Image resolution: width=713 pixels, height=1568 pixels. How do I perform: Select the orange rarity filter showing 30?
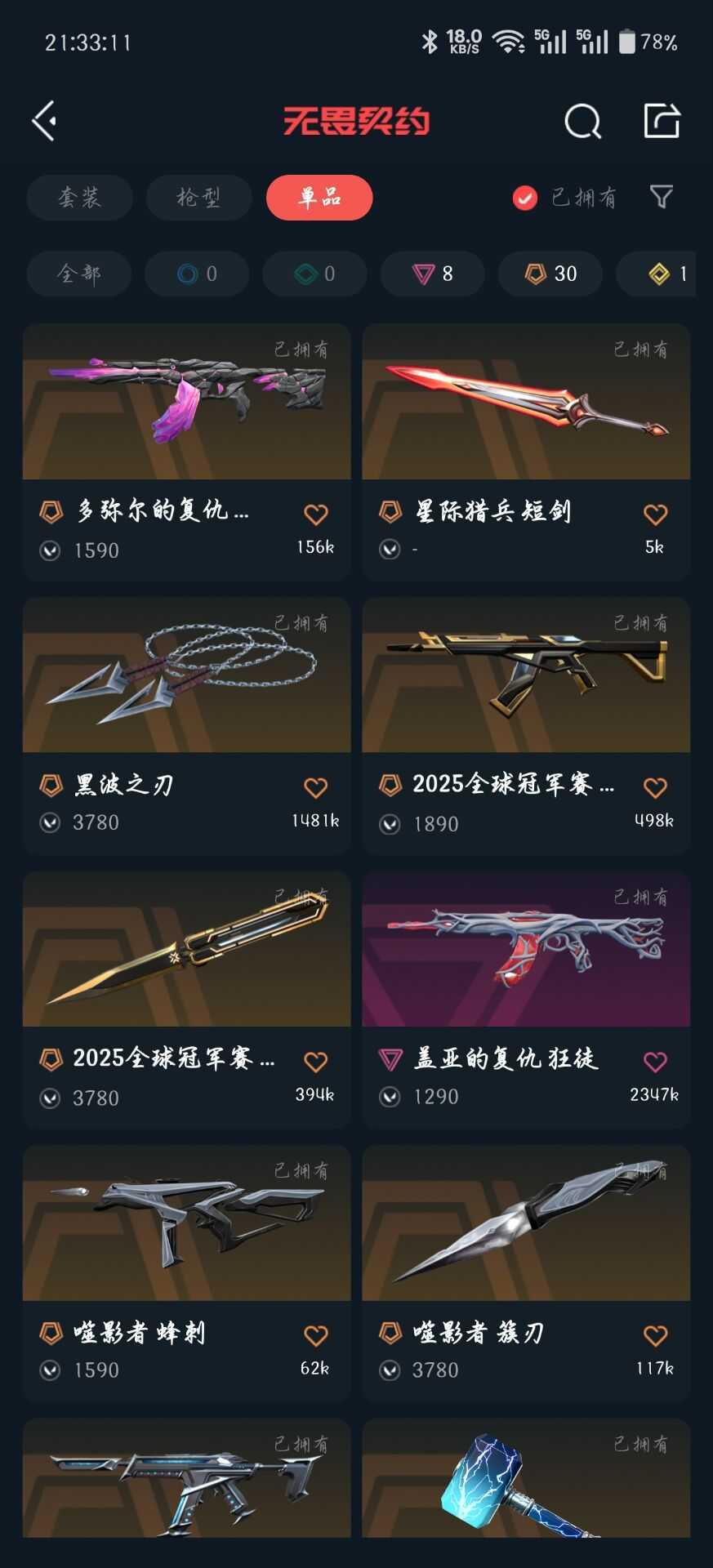click(550, 274)
